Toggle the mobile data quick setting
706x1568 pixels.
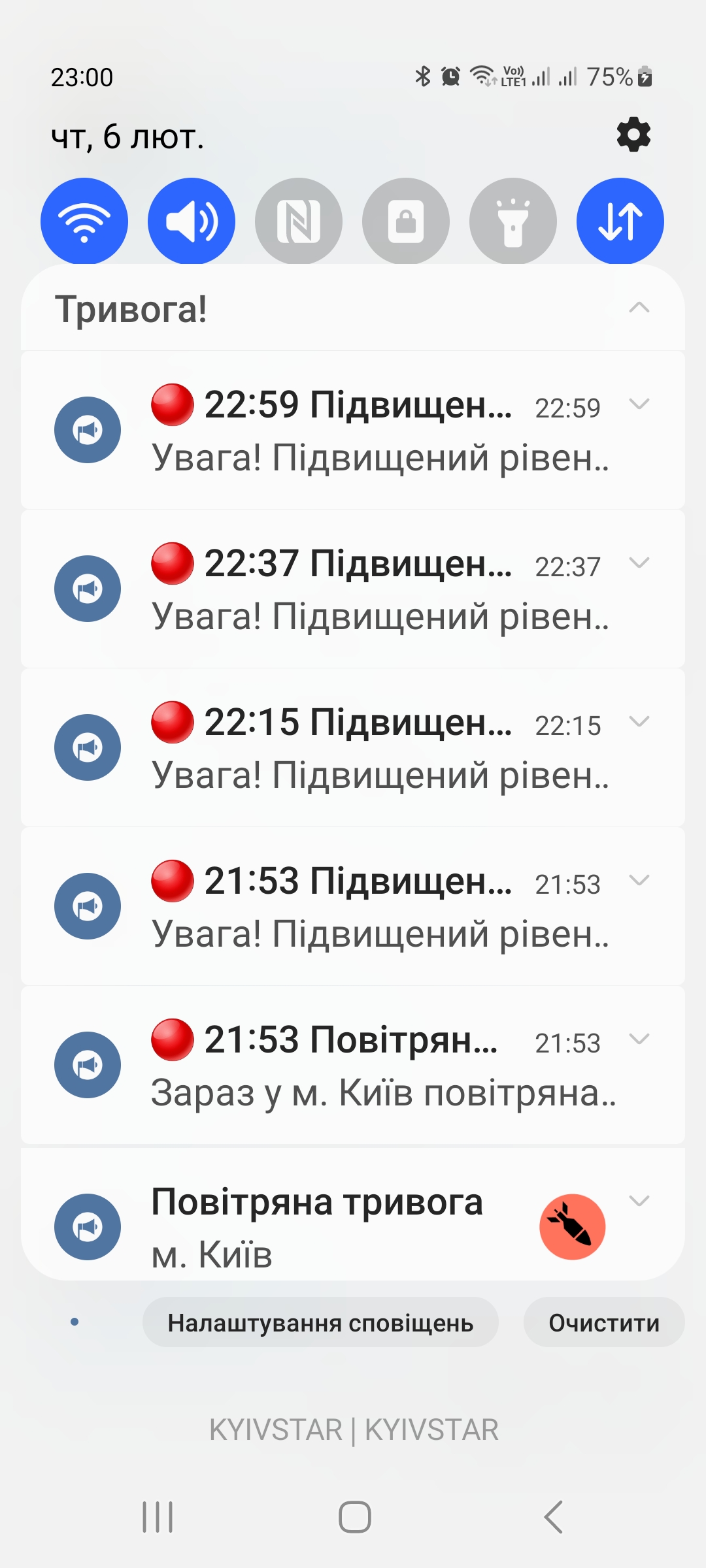pos(620,221)
